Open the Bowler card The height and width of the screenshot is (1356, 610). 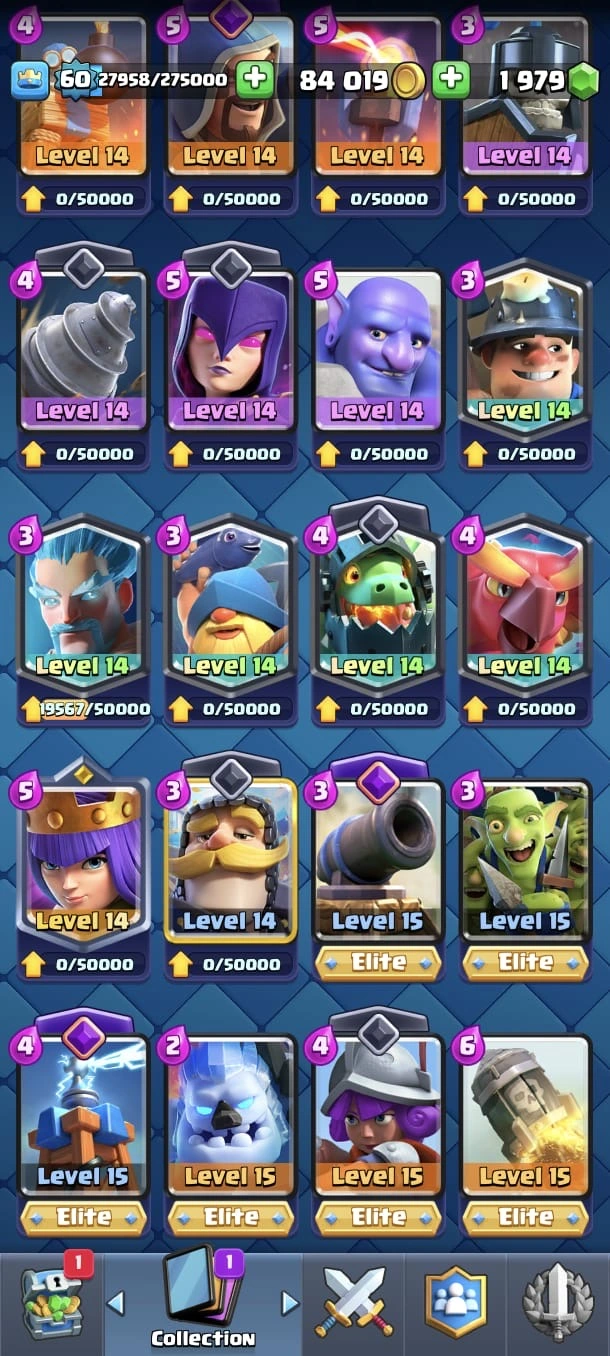pyautogui.click(x=377, y=350)
